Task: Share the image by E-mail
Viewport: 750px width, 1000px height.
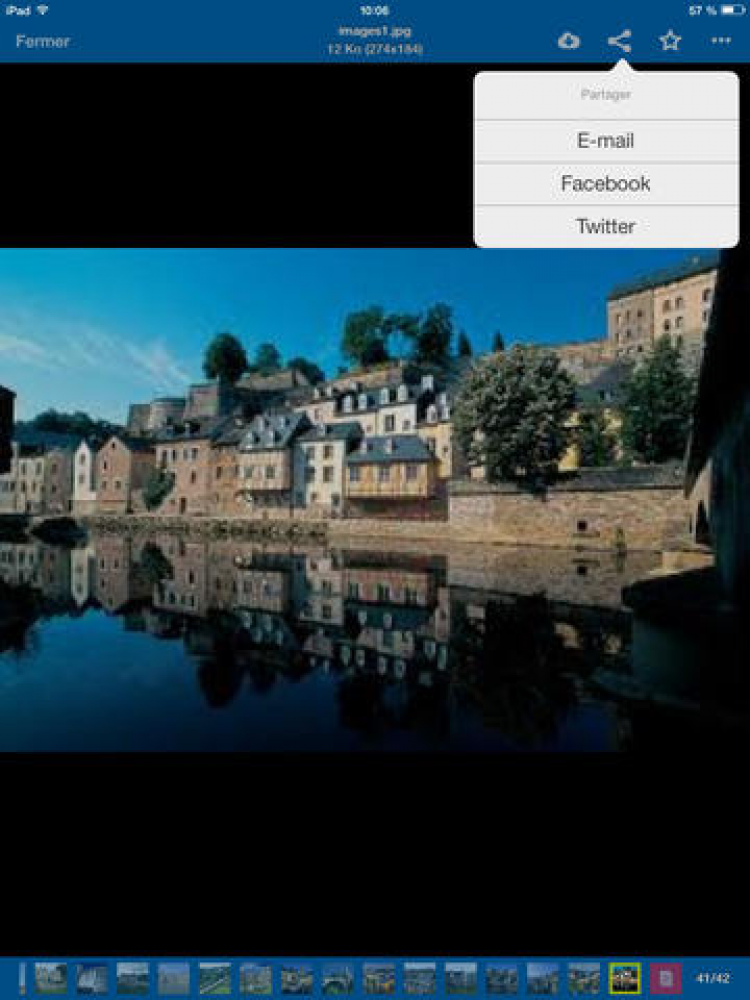Action: [x=606, y=141]
